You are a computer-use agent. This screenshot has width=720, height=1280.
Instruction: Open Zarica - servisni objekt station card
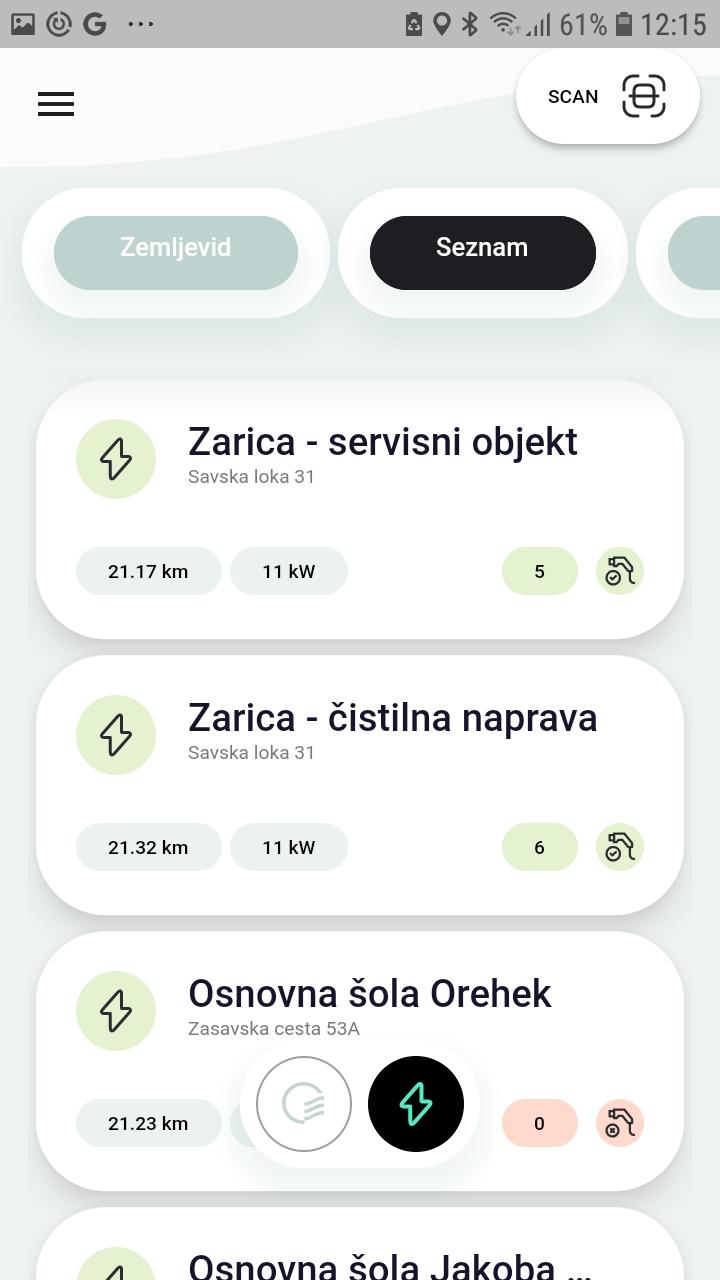pyautogui.click(x=360, y=509)
